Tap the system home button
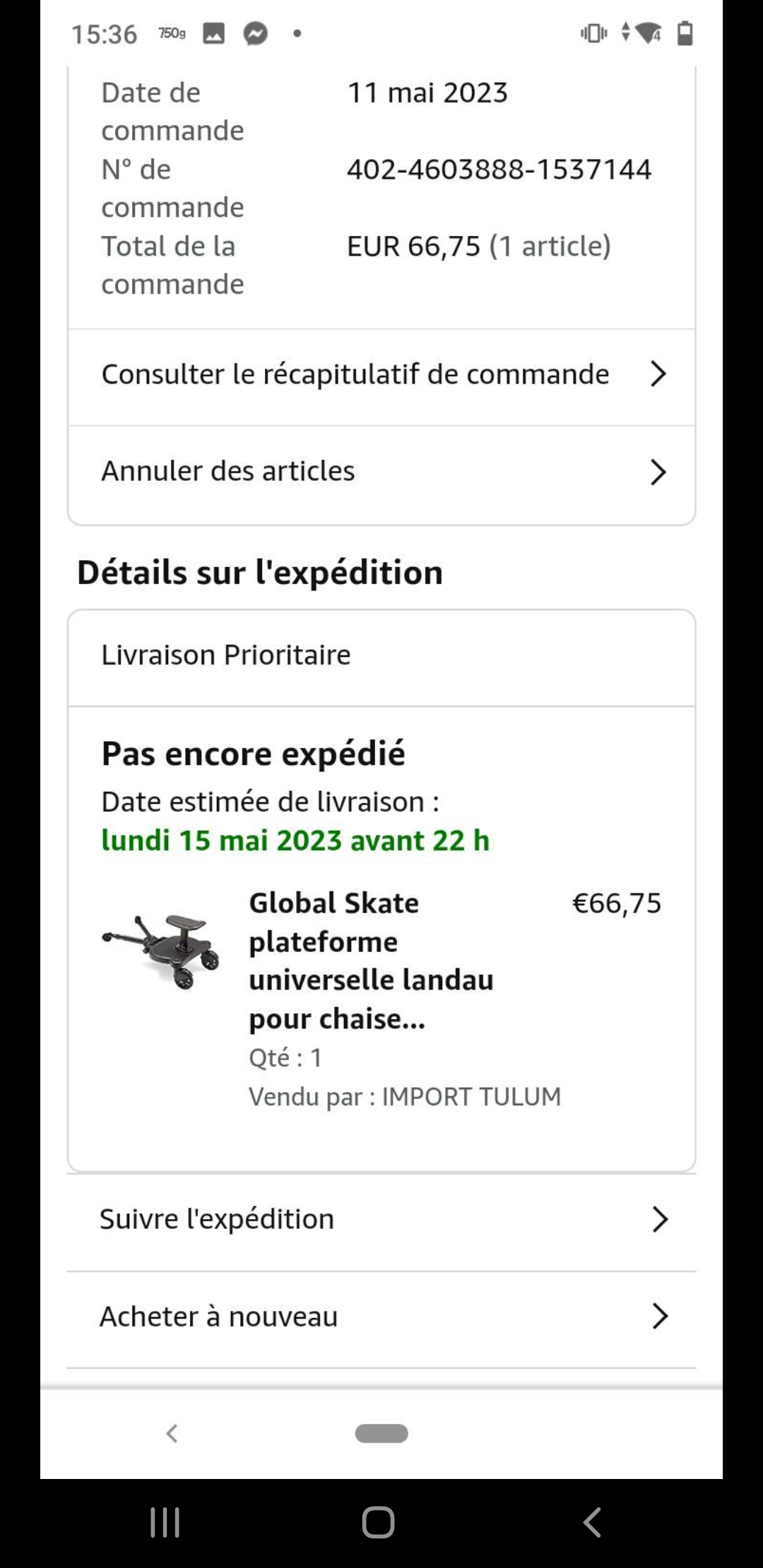 (379, 1523)
